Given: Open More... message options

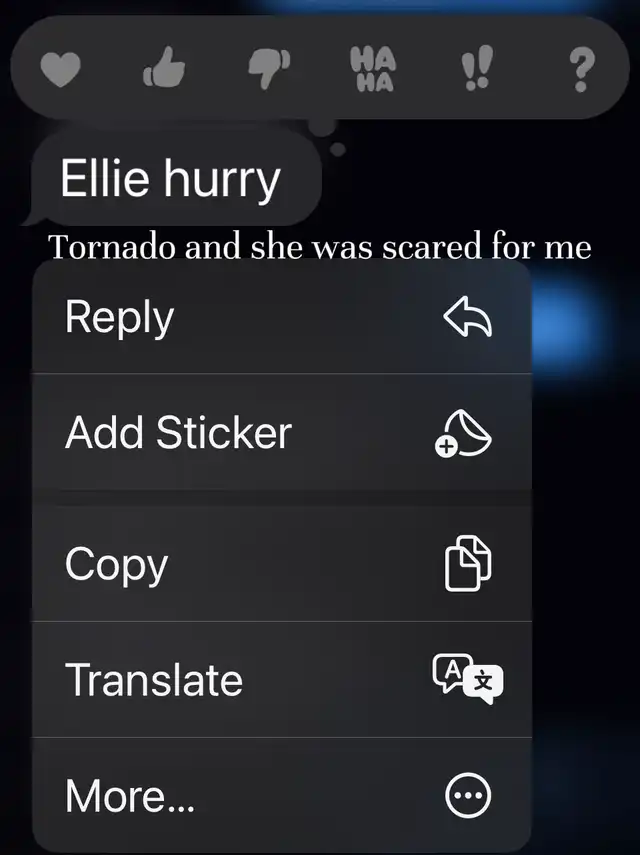Looking at the screenshot, I should 281,796.
